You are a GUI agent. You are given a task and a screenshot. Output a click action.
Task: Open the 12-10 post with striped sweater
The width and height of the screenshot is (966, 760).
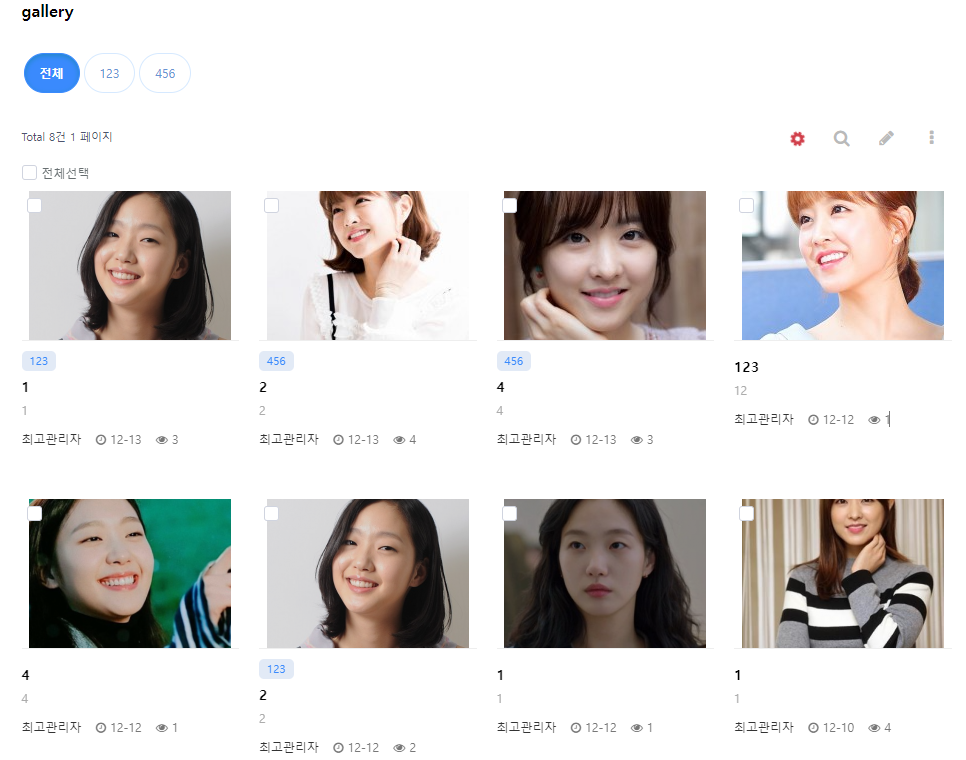coord(842,574)
